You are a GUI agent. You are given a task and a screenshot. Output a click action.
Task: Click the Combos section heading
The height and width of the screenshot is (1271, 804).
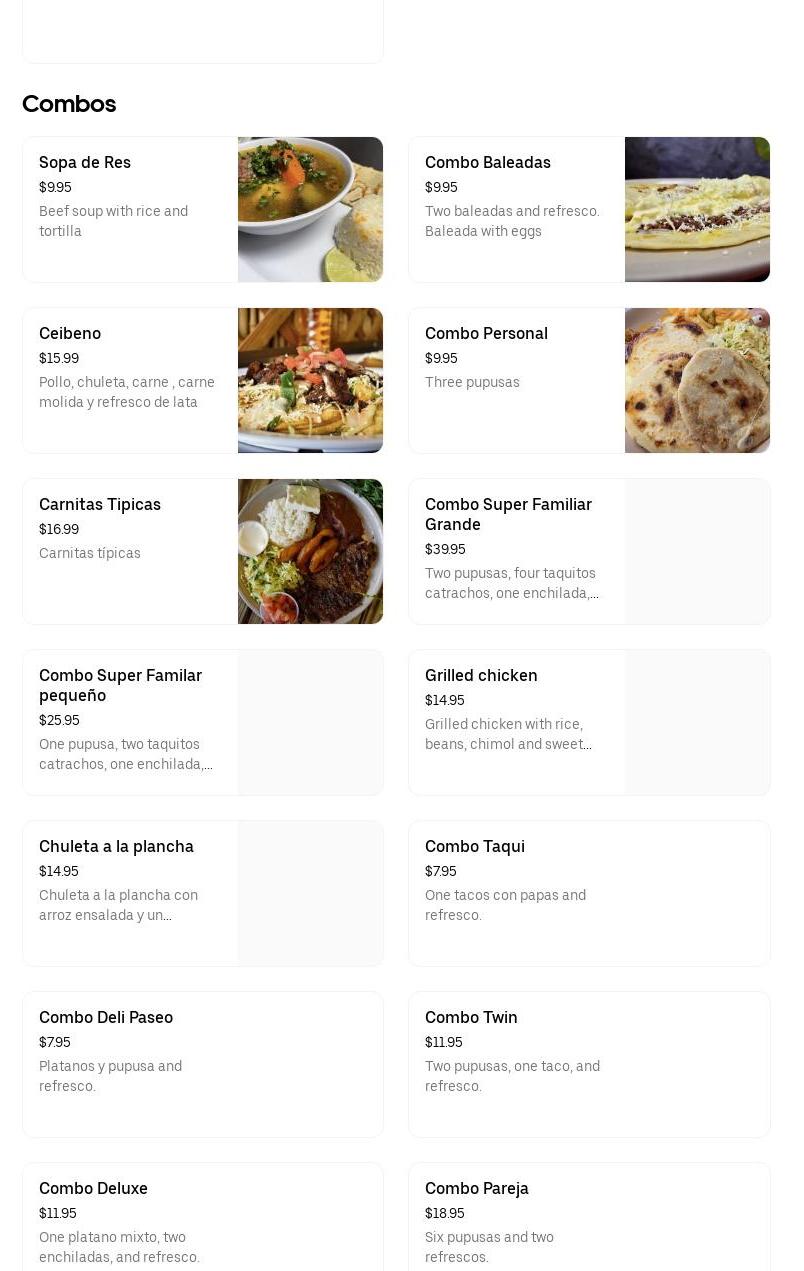point(69,104)
